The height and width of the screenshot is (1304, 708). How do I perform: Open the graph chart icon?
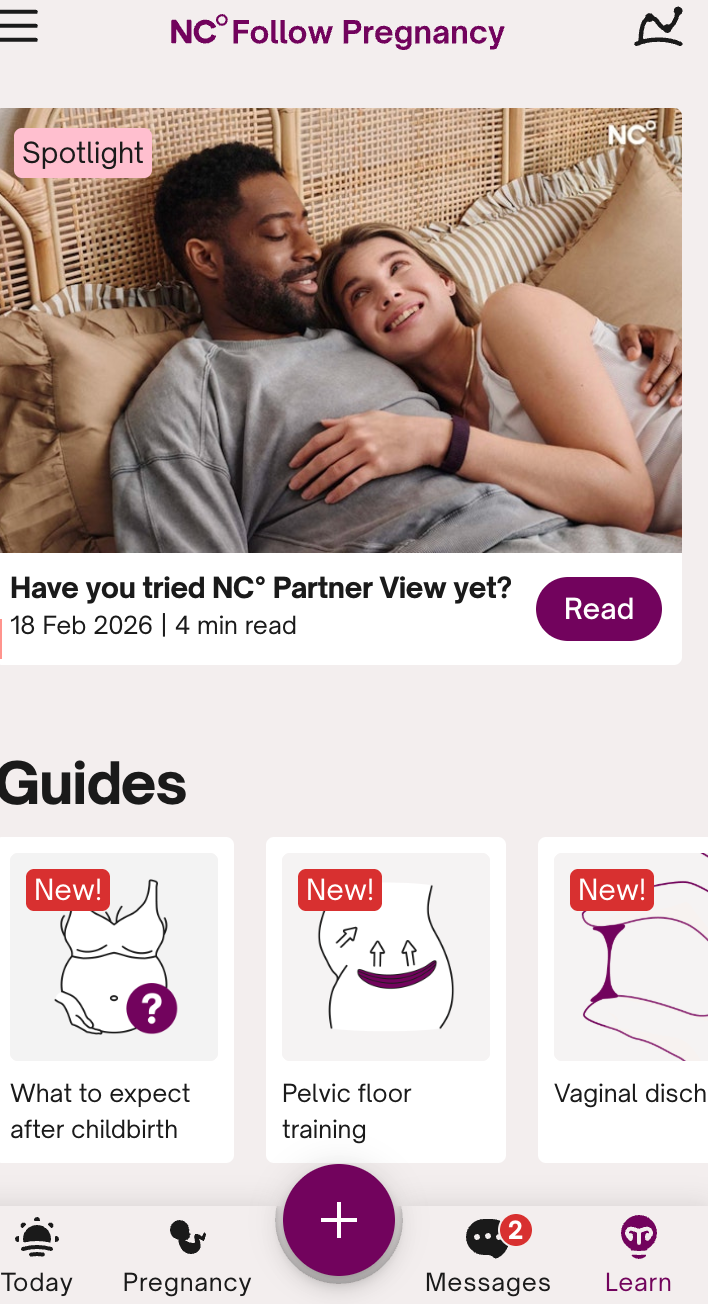(659, 28)
